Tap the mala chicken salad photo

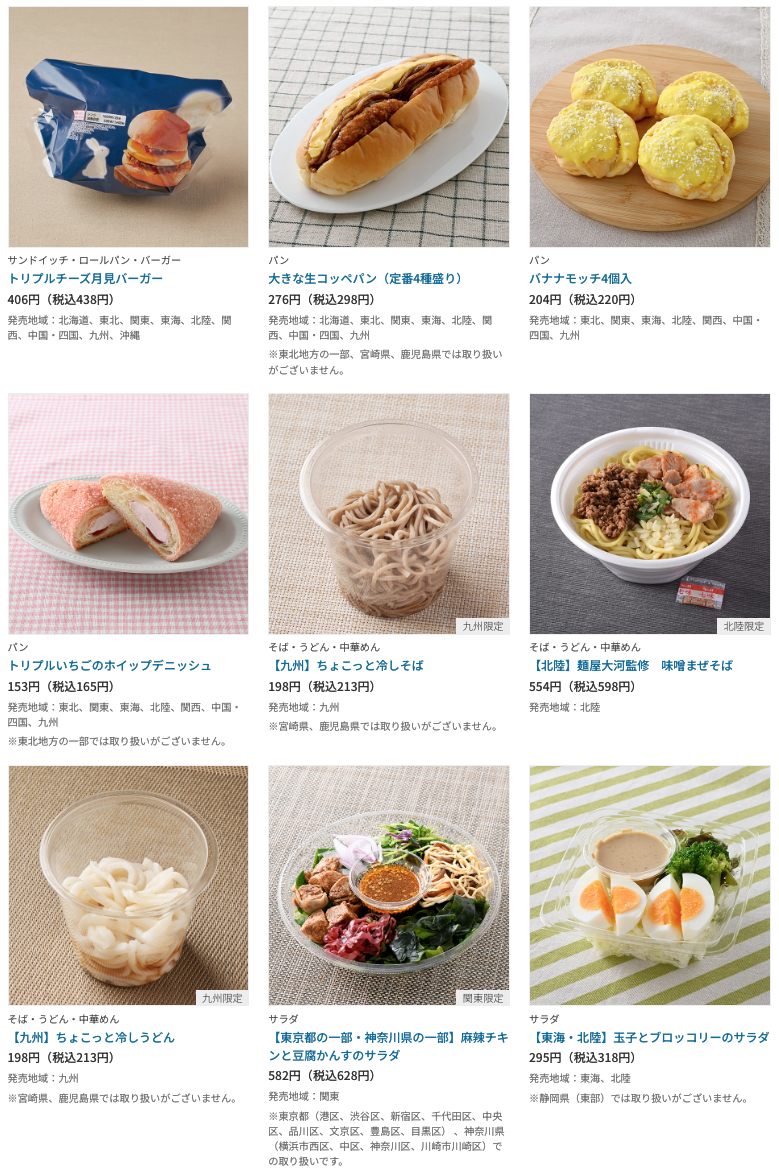pyautogui.click(x=389, y=886)
